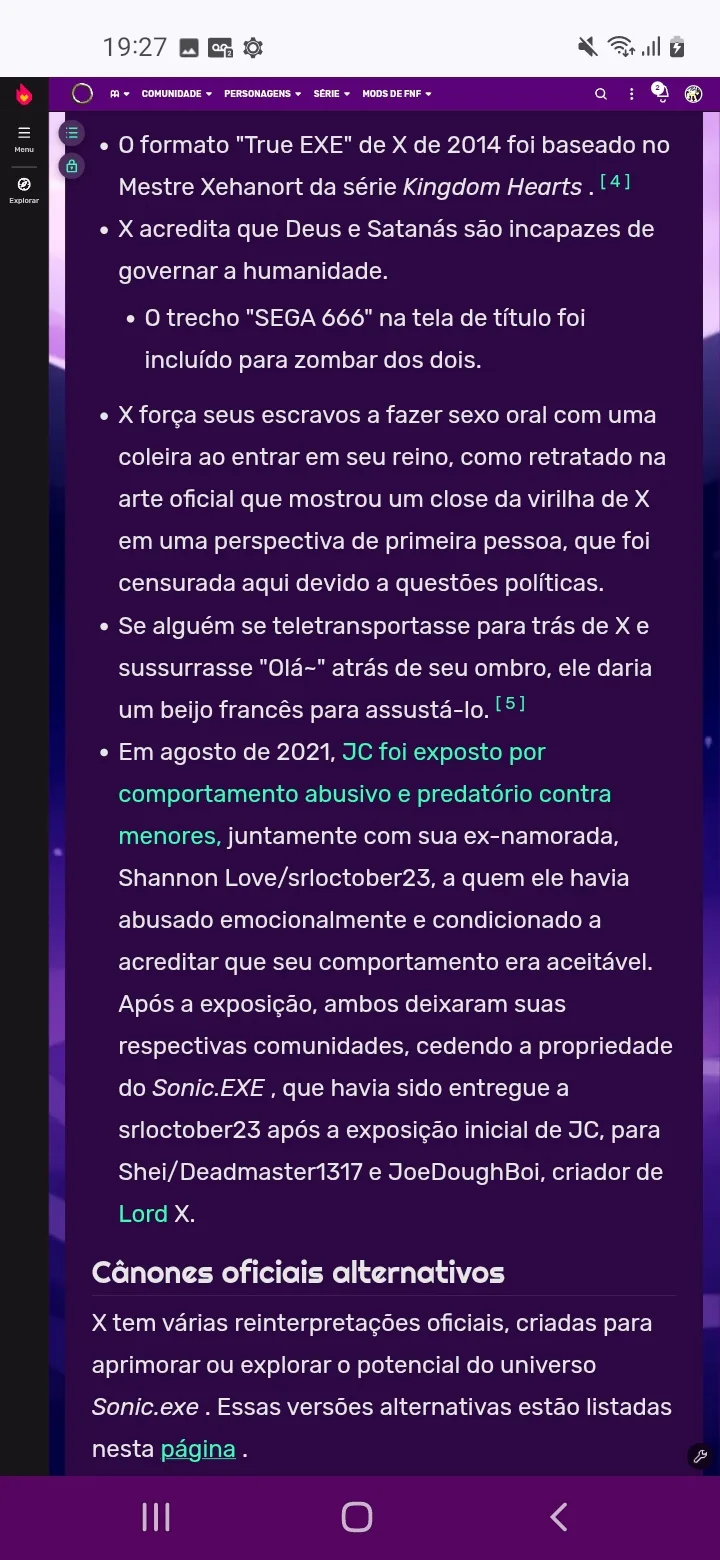This screenshot has width=720, height=1560.
Task: Expand the Série dropdown menu
Action: click(x=331, y=94)
